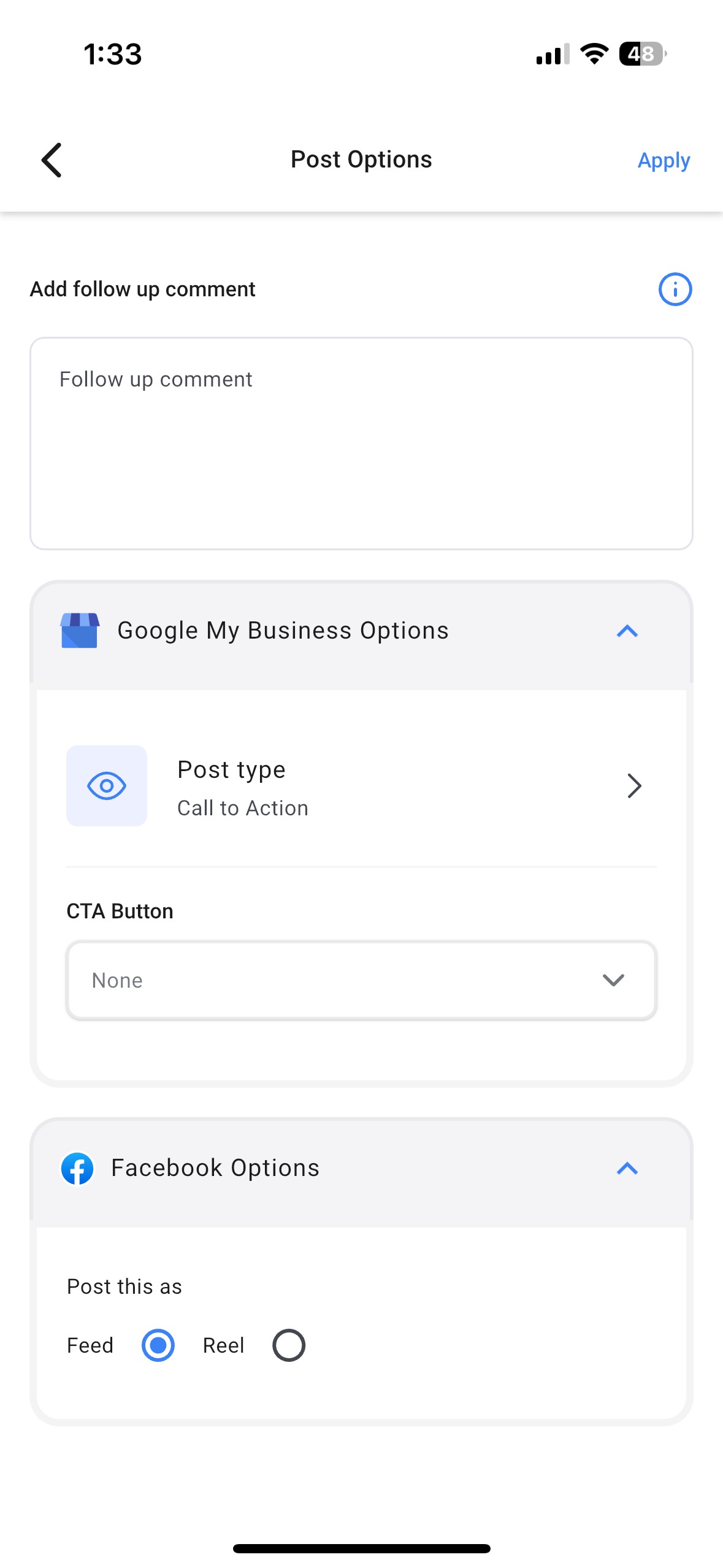Focus the follow up comment field
This screenshot has width=723, height=1568.
coord(361,443)
